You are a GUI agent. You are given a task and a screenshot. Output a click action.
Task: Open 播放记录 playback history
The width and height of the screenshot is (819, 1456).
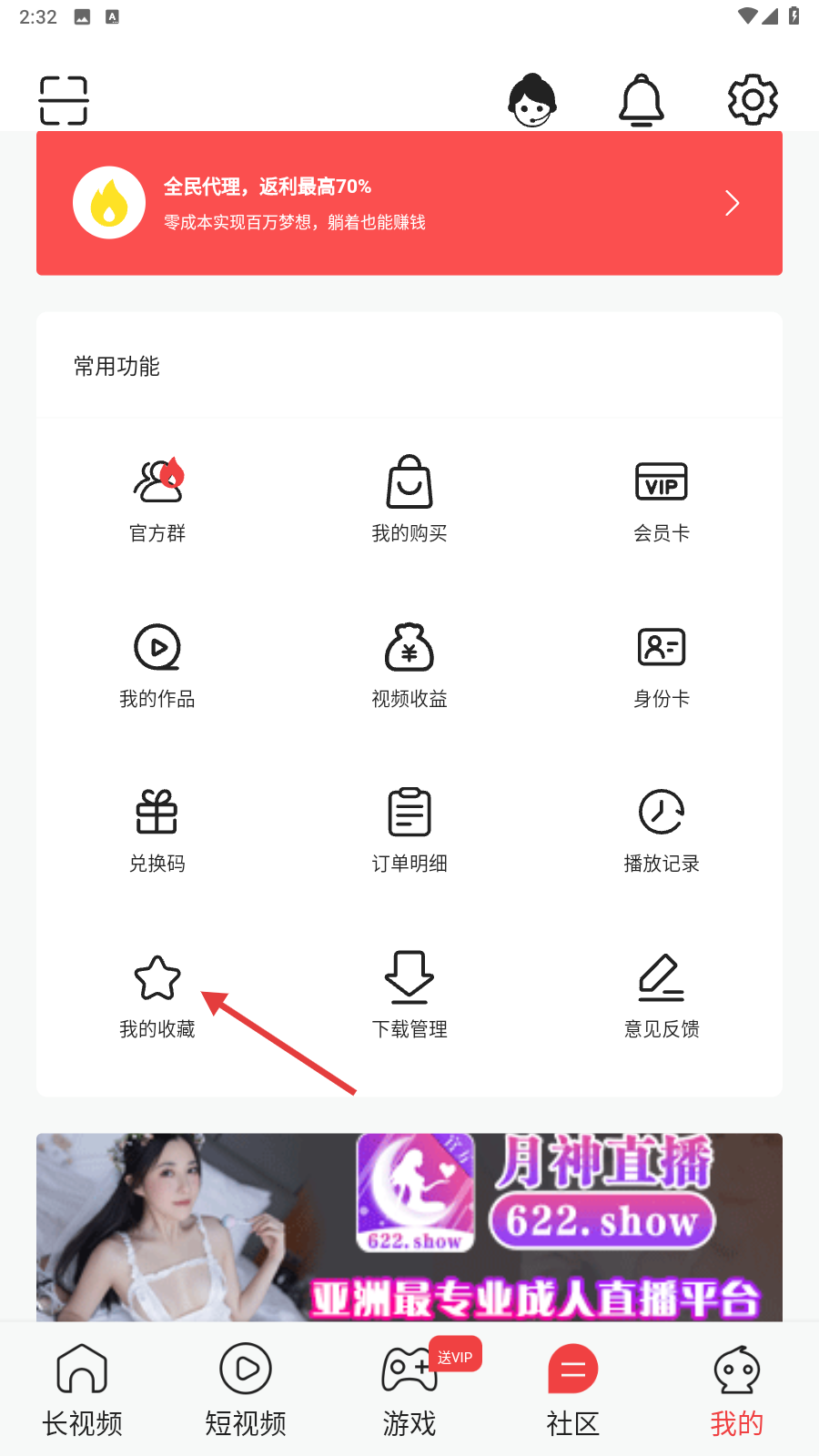662,826
